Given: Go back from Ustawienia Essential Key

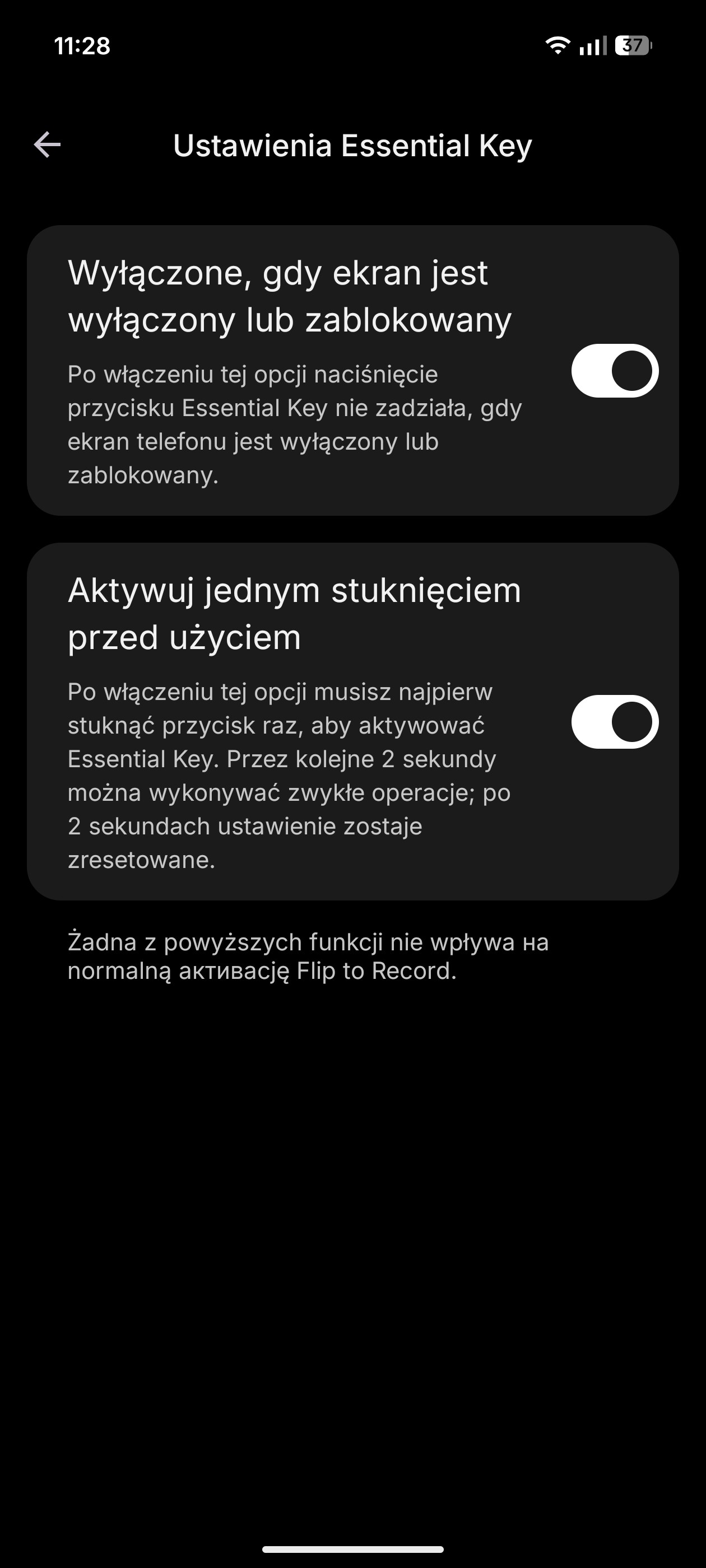Looking at the screenshot, I should tap(48, 145).
